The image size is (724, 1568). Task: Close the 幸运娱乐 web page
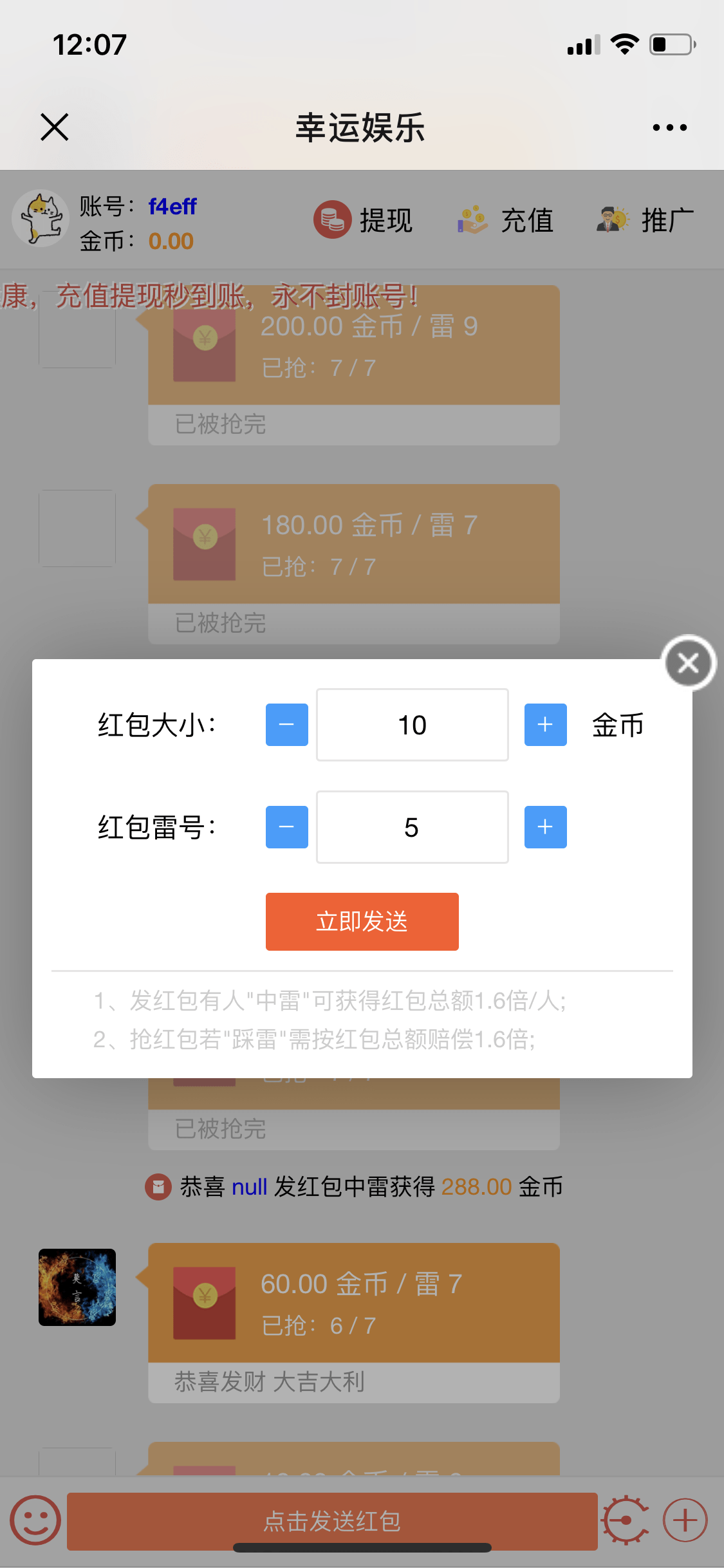coord(55,127)
